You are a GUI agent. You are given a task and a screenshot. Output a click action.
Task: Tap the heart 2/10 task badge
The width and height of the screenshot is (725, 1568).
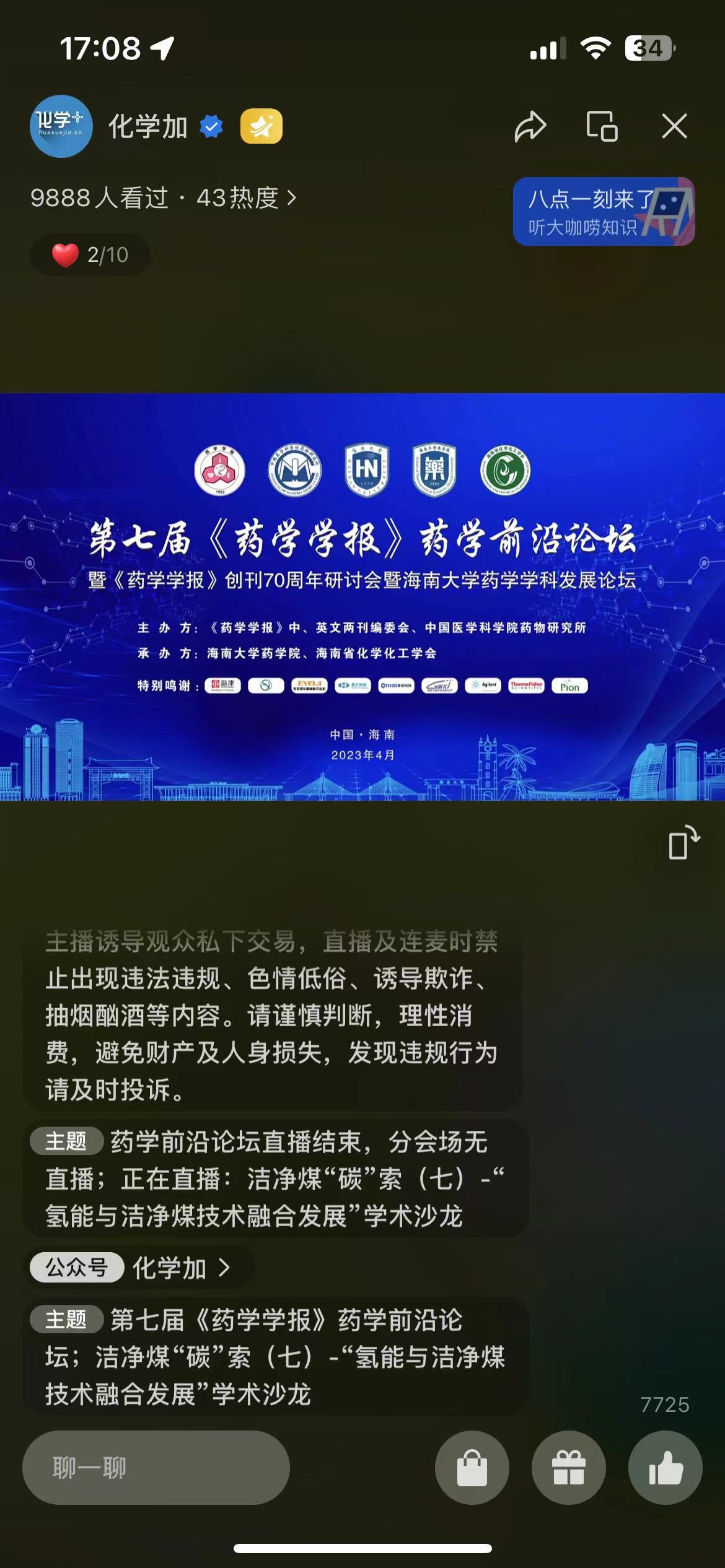point(90,255)
